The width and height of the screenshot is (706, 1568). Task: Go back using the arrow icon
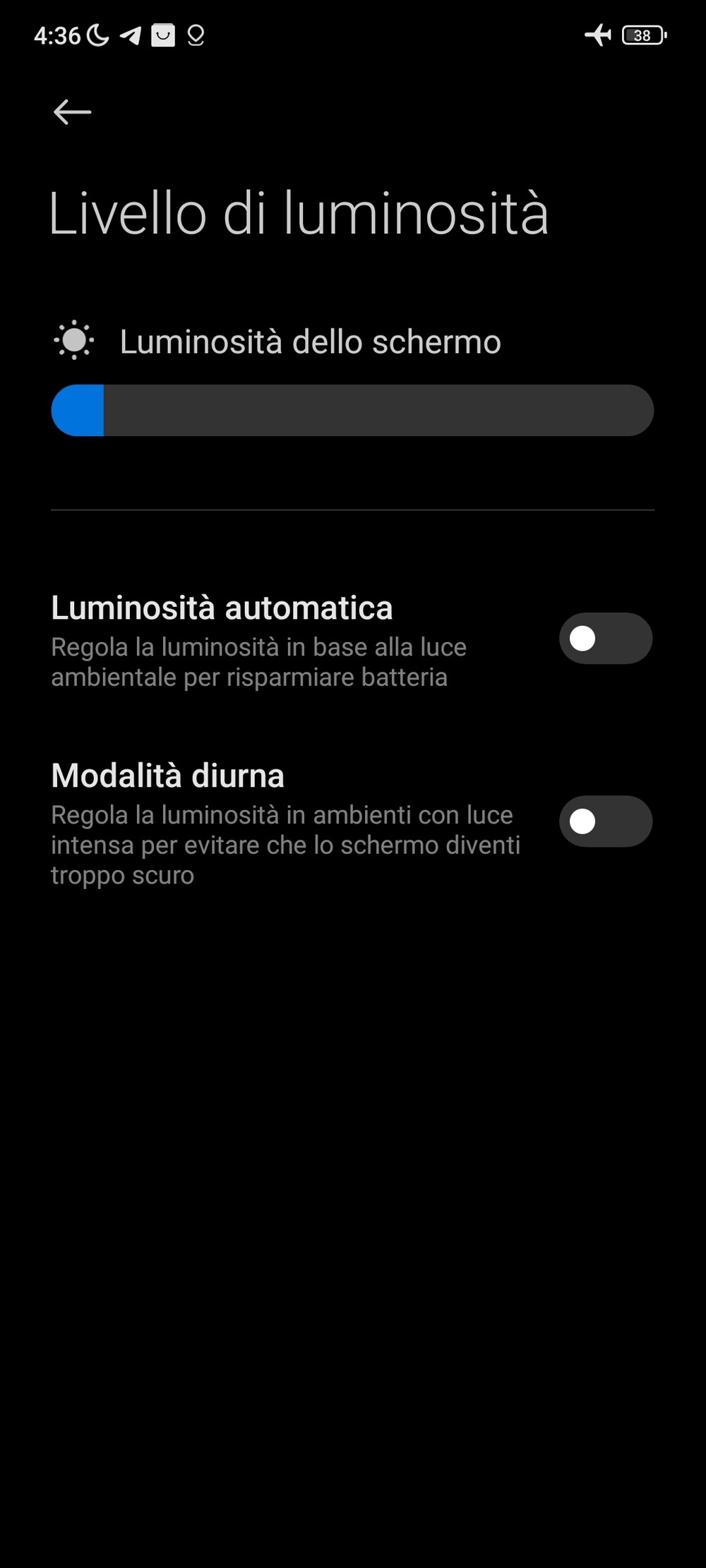point(72,112)
